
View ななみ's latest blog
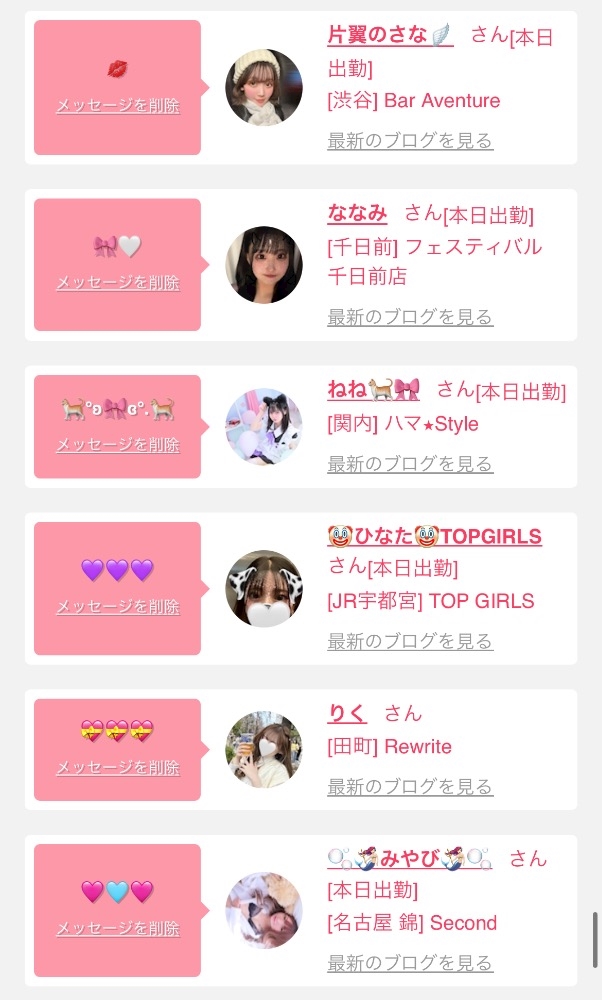tap(410, 318)
